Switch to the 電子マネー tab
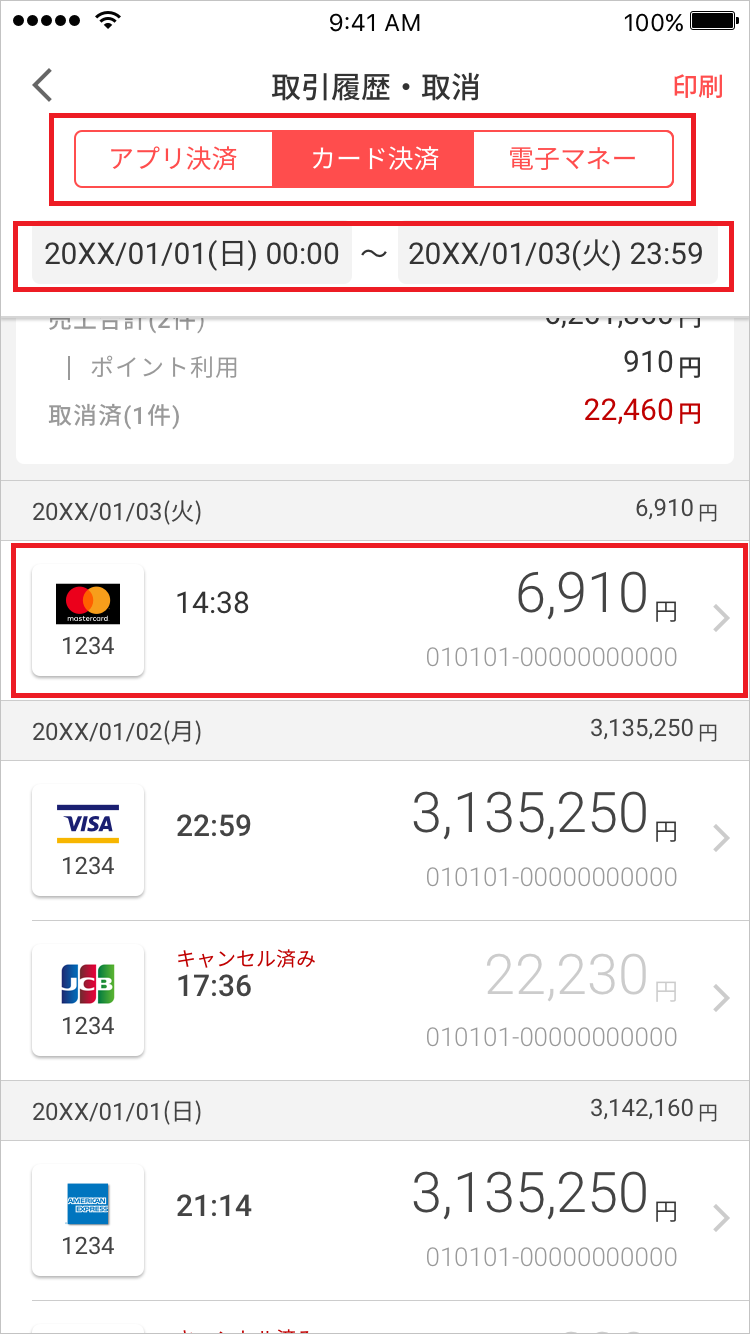750x1334 pixels. pyautogui.click(x=572, y=159)
